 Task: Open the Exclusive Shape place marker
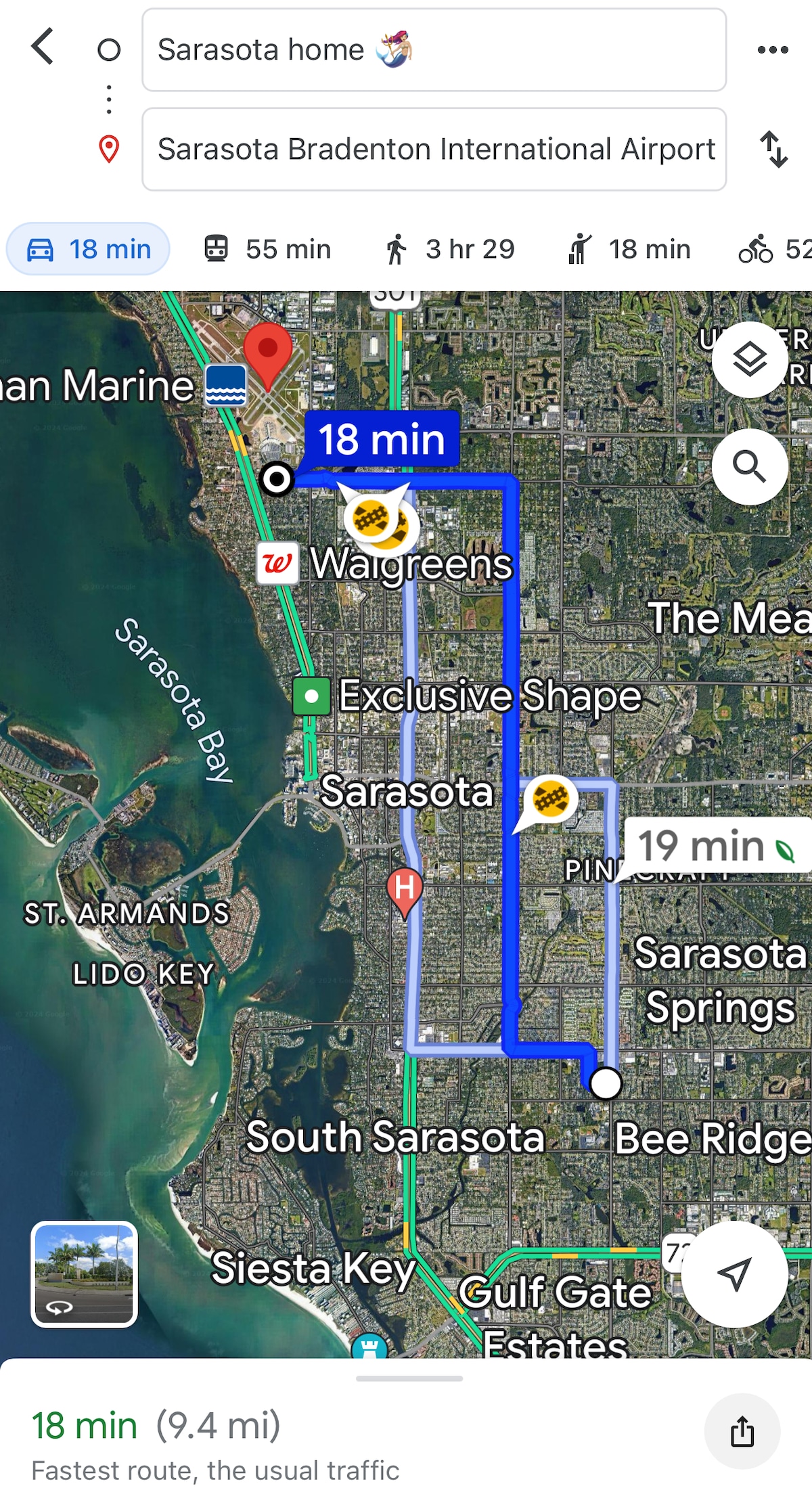point(311,696)
